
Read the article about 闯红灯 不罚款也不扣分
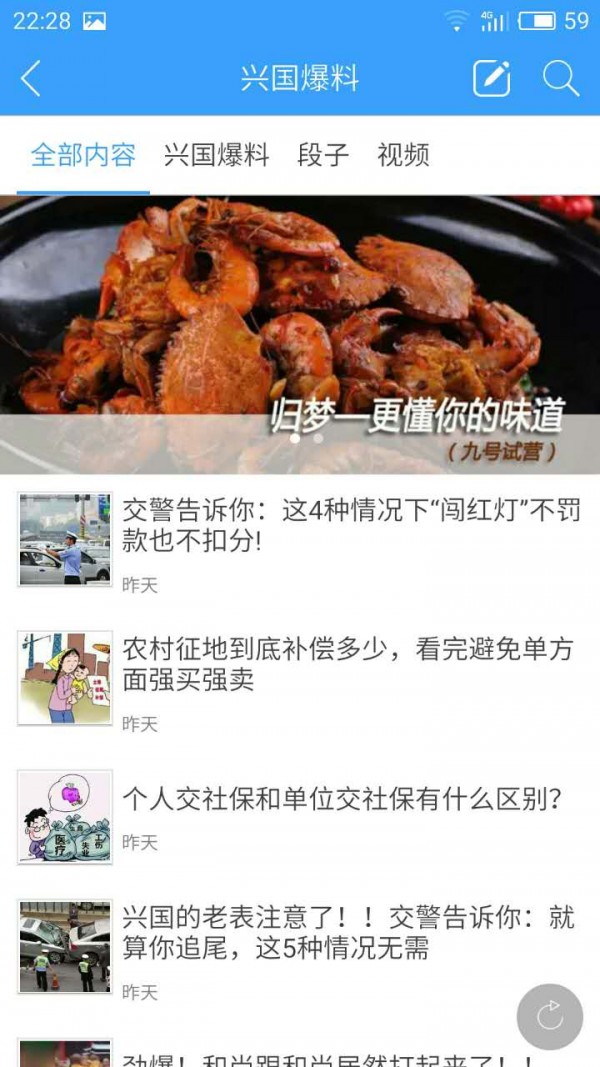click(346, 526)
